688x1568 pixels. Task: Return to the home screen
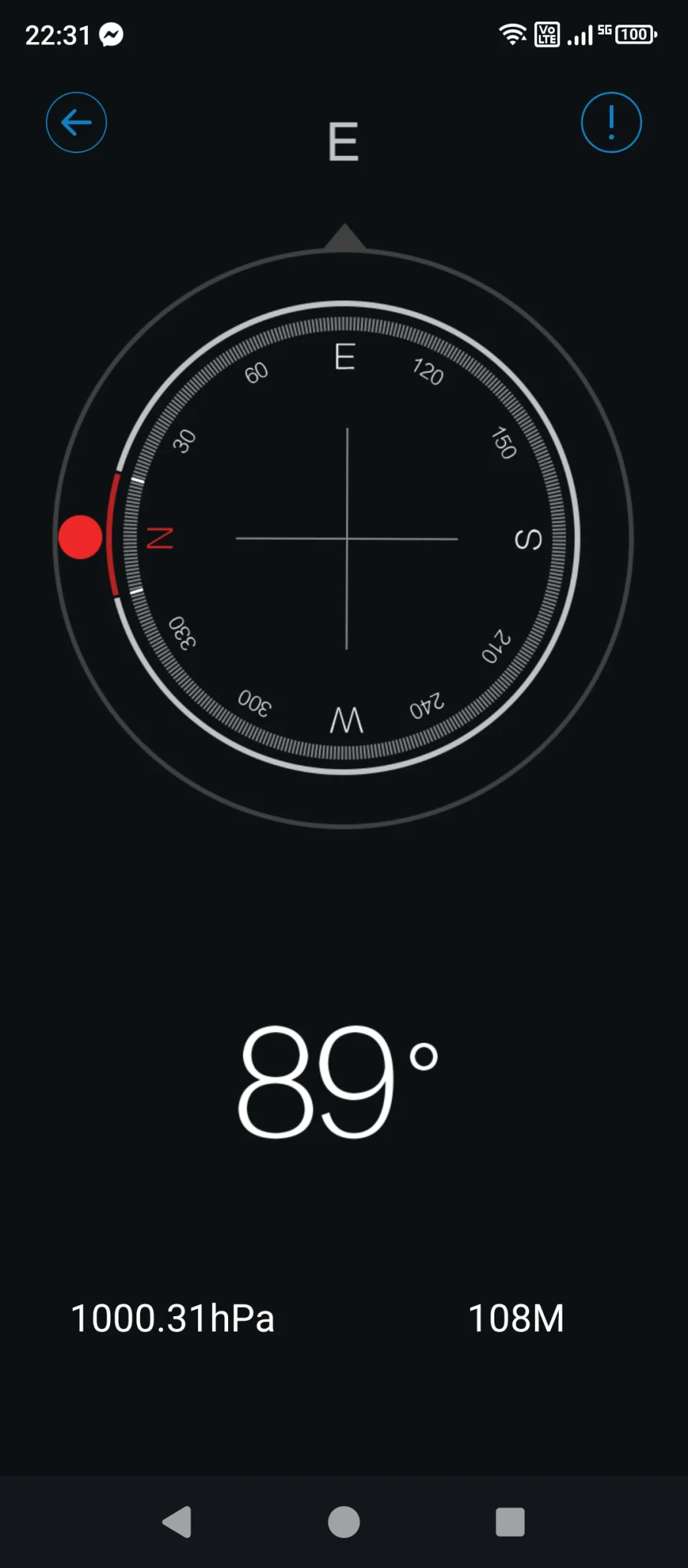point(344,1522)
